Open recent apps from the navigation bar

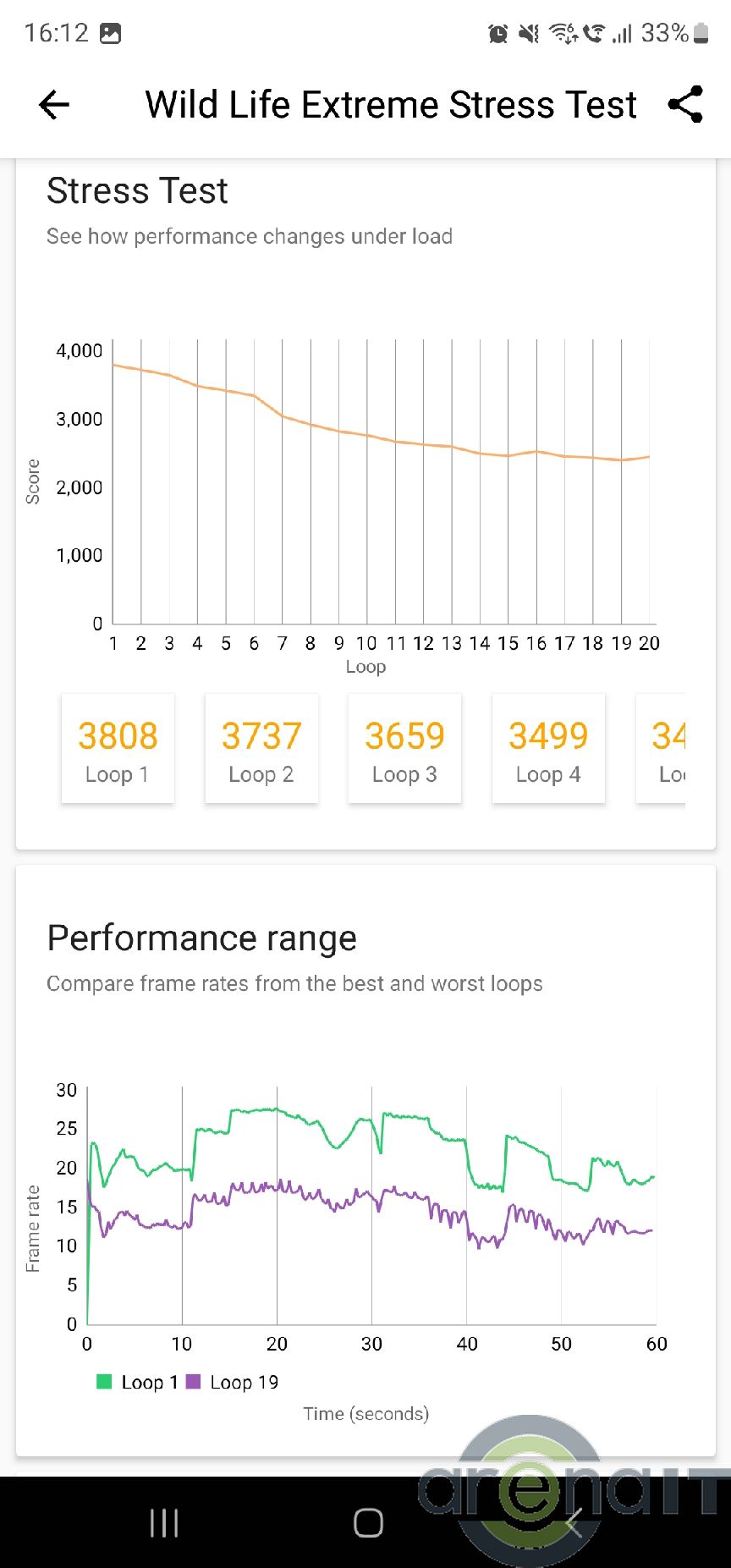tap(164, 1522)
